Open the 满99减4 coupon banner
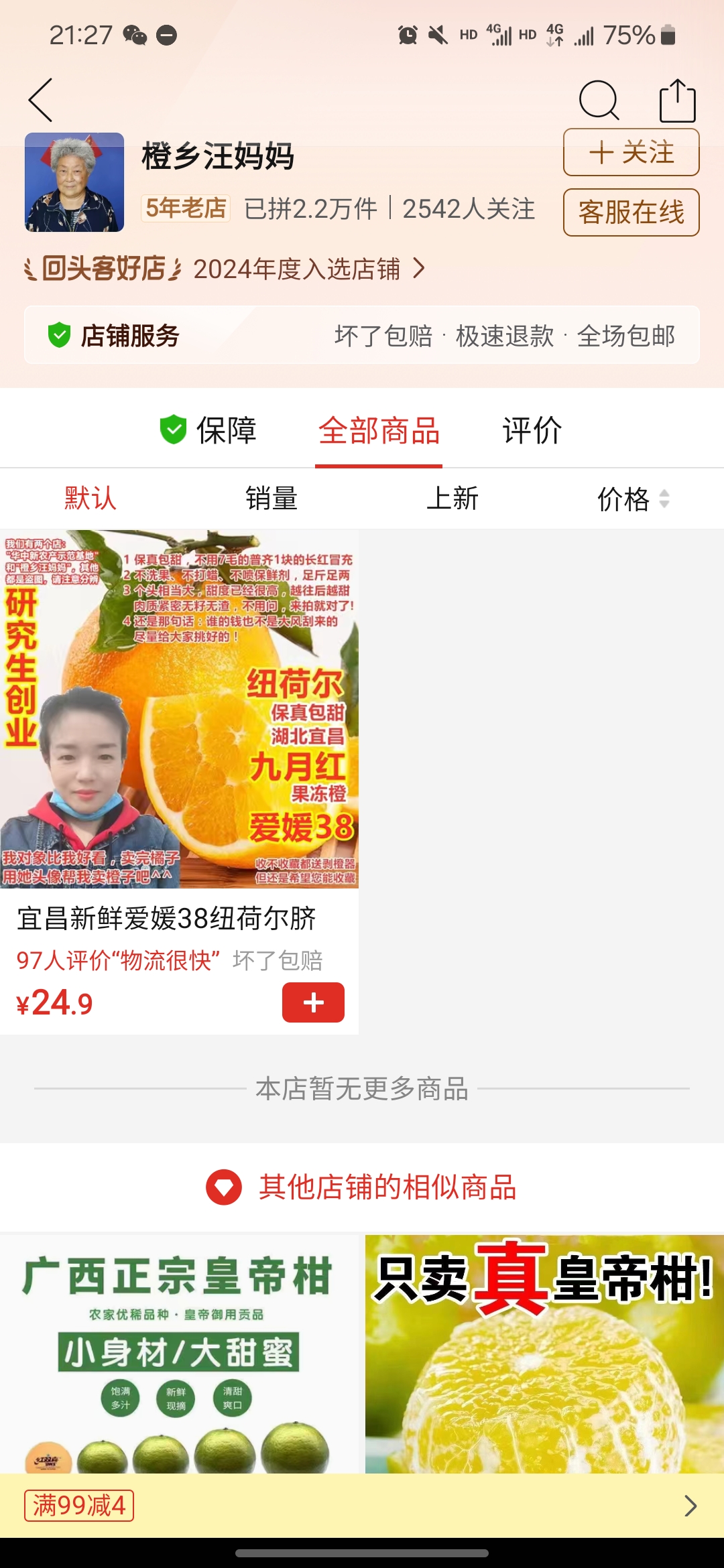724x1568 pixels. pyautogui.click(x=362, y=1506)
